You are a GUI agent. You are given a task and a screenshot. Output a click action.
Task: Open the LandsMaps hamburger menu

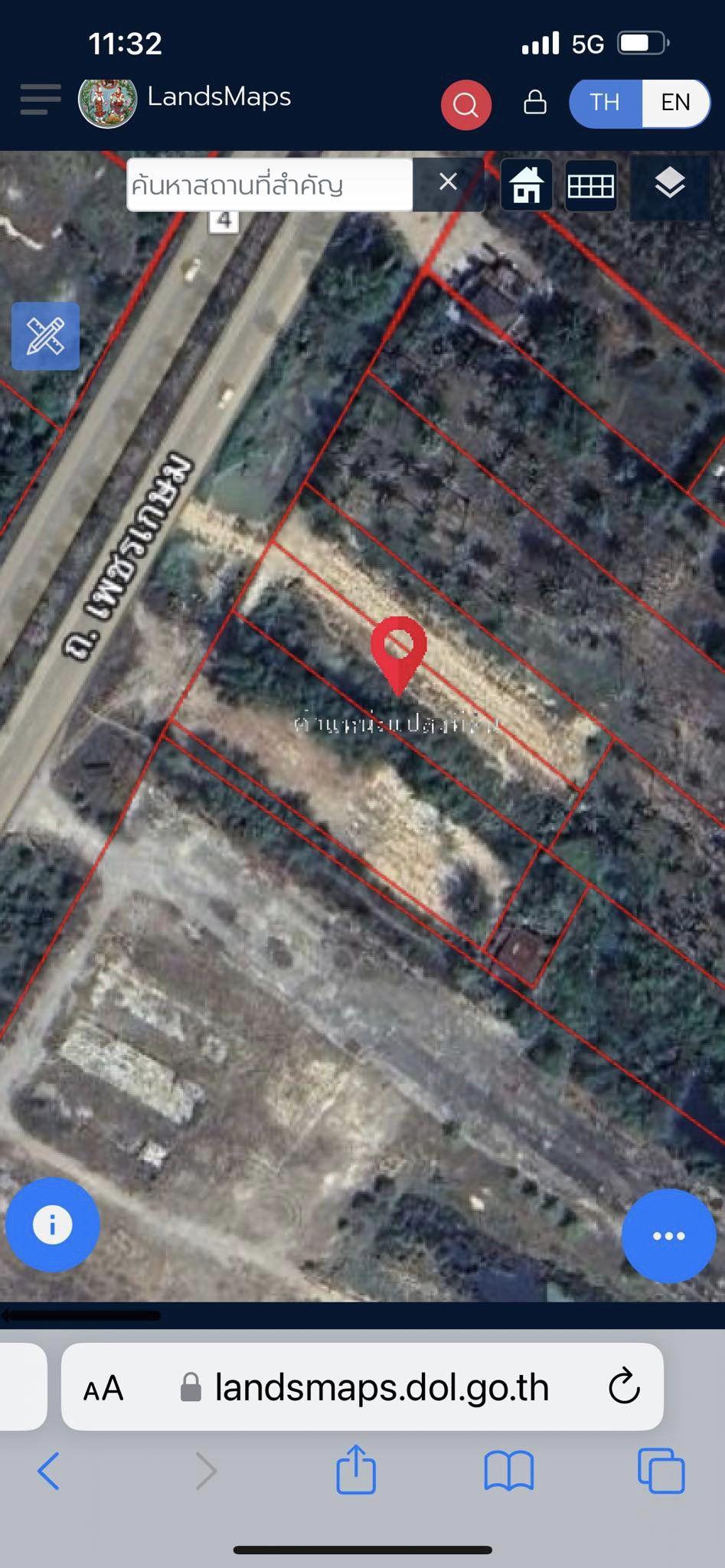pos(41,100)
